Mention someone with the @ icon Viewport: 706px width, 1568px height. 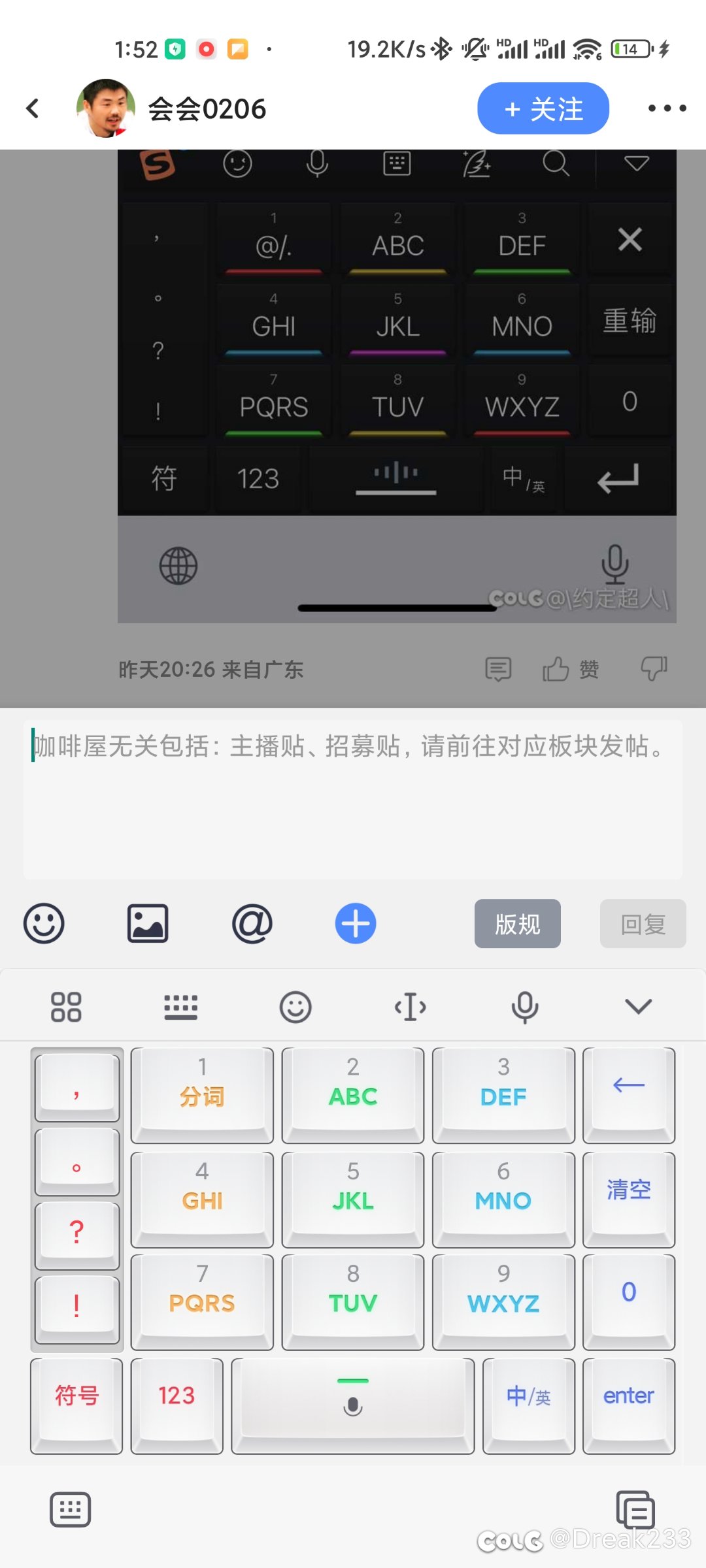pos(252,924)
